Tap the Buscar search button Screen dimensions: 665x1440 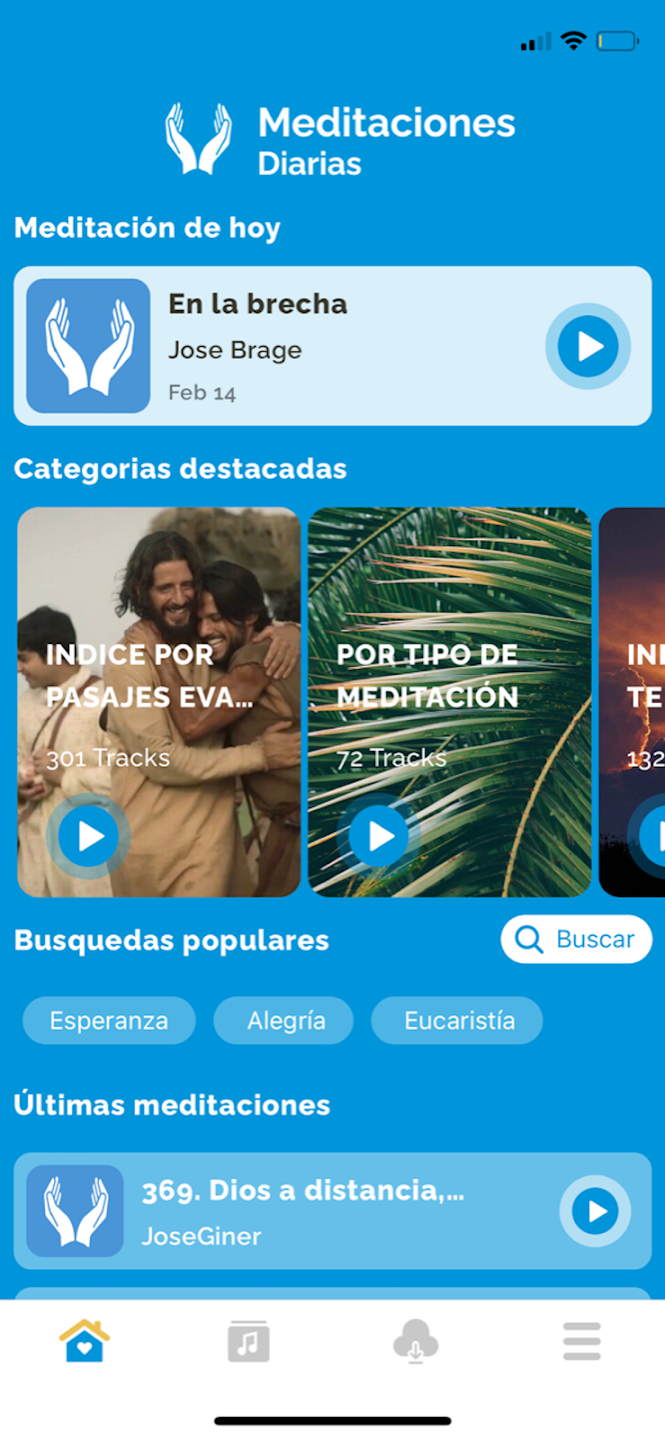[576, 939]
